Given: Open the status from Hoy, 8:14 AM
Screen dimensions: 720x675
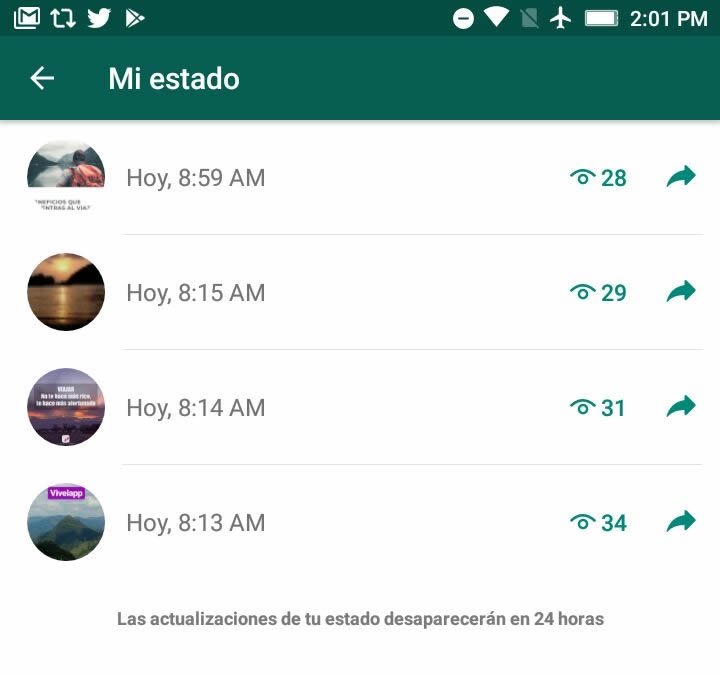Looking at the screenshot, I should (196, 408).
